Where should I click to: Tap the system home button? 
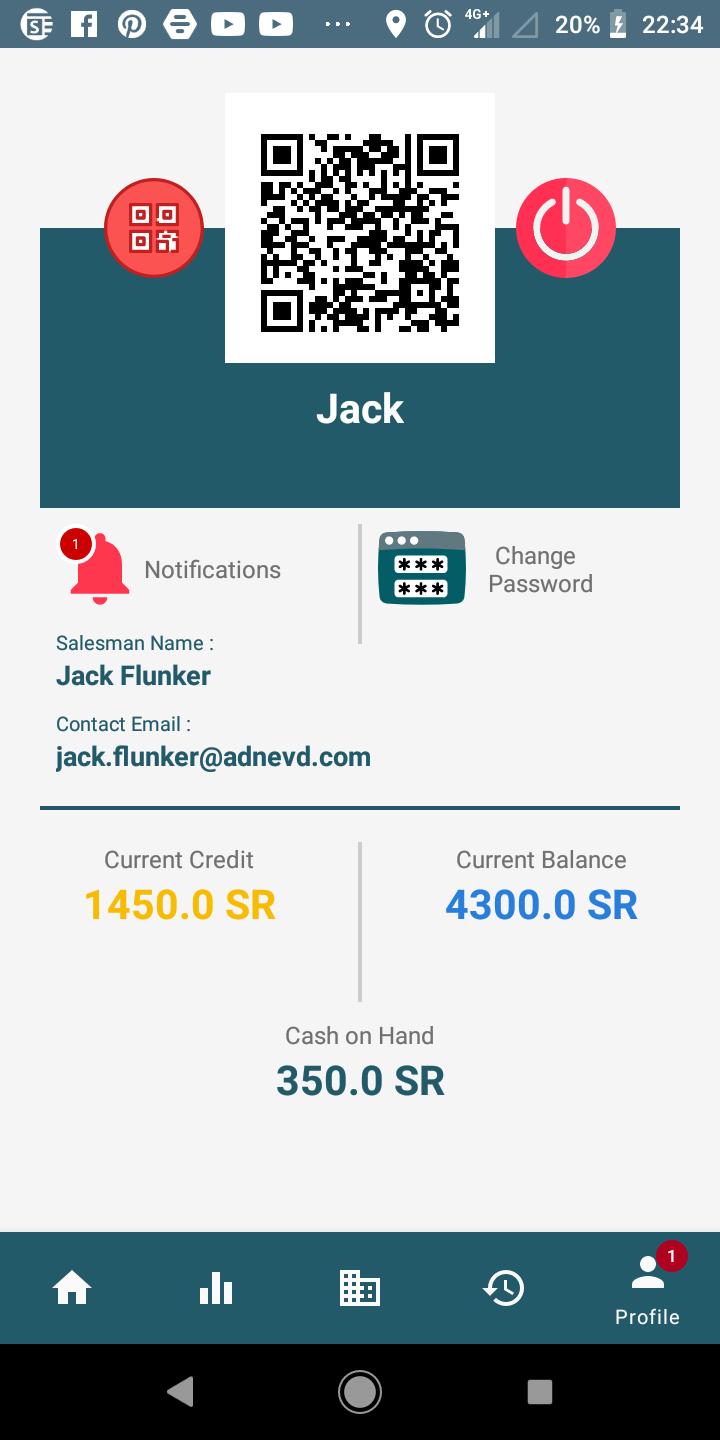(360, 1392)
